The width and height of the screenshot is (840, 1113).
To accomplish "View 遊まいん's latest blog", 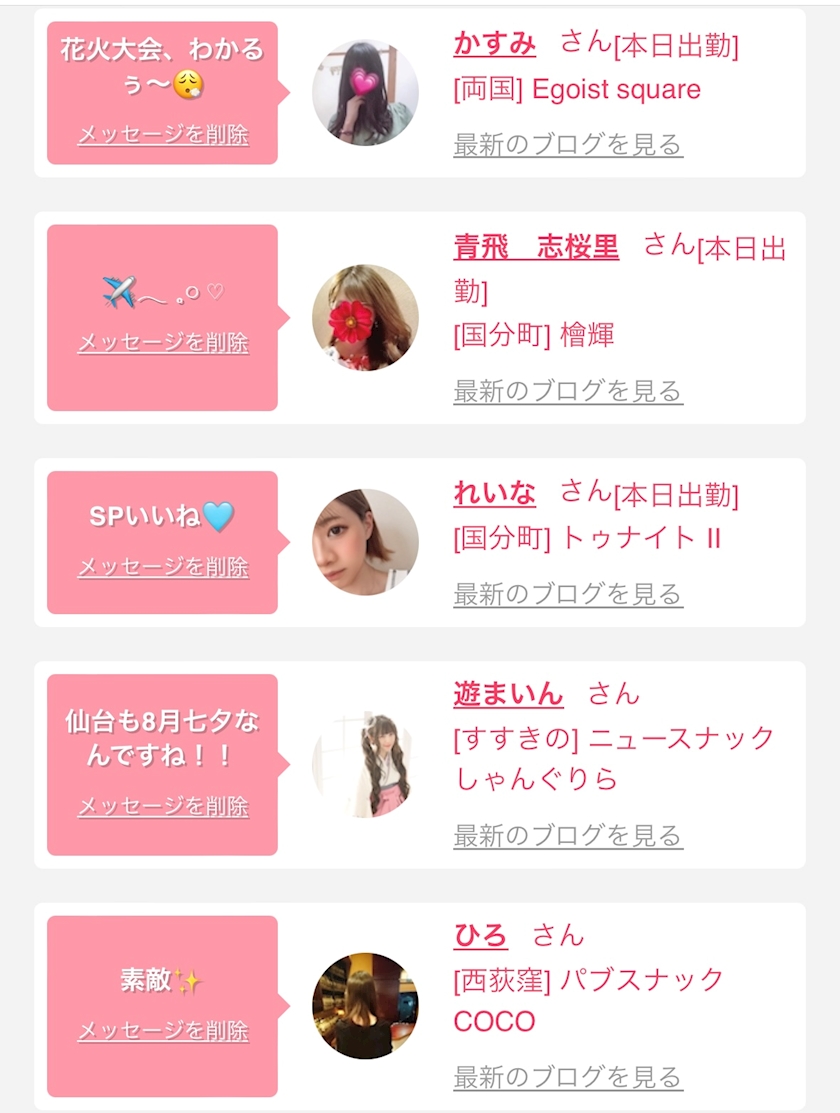I will 568,835.
